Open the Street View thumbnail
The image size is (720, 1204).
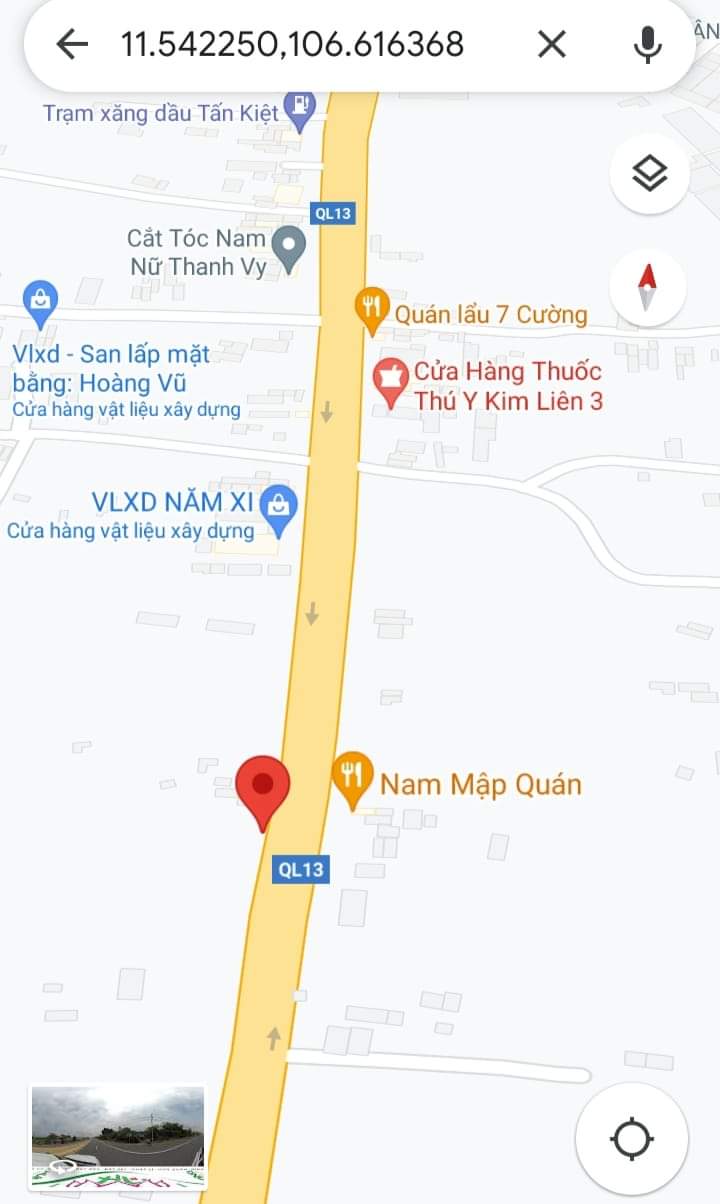(118, 1138)
